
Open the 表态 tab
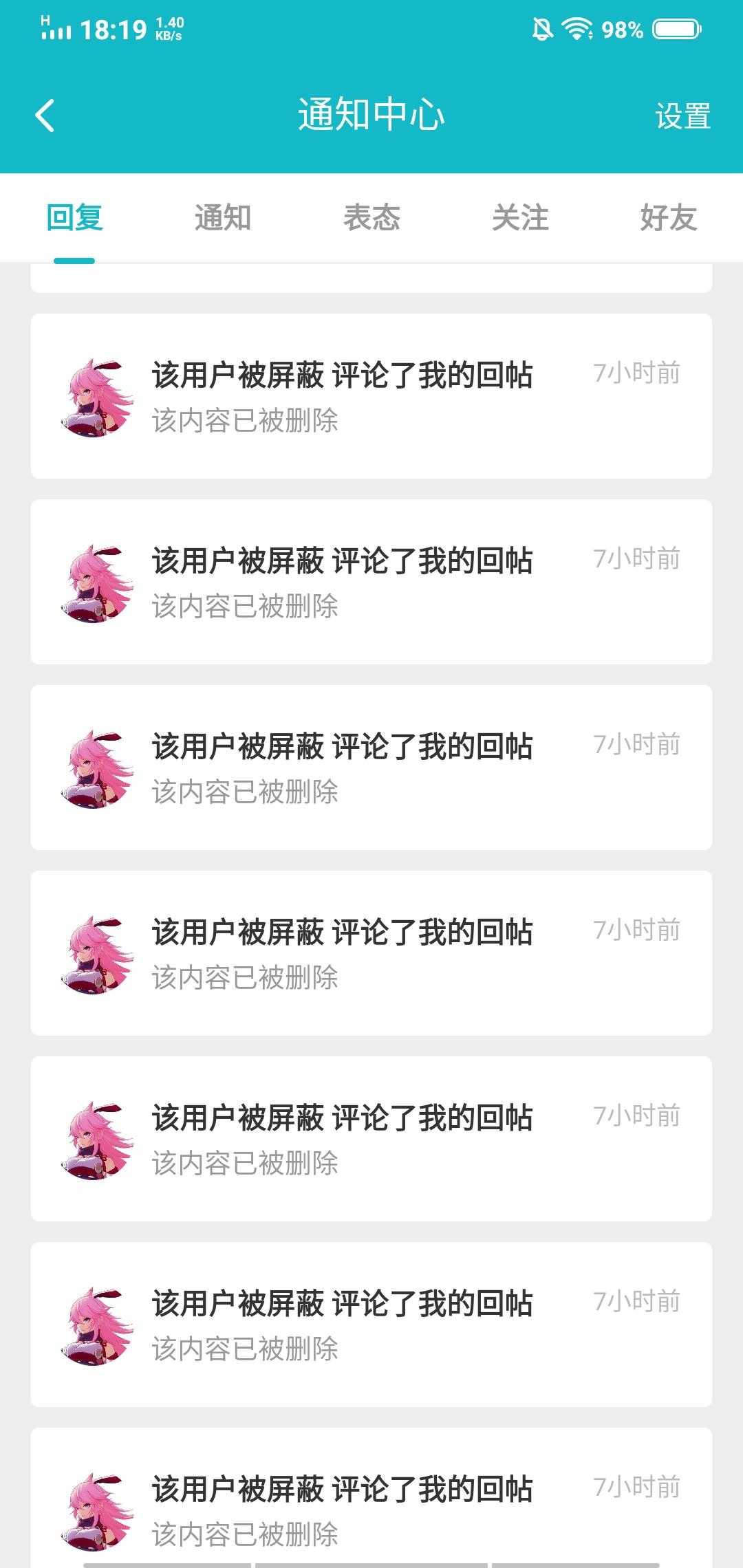point(371,218)
